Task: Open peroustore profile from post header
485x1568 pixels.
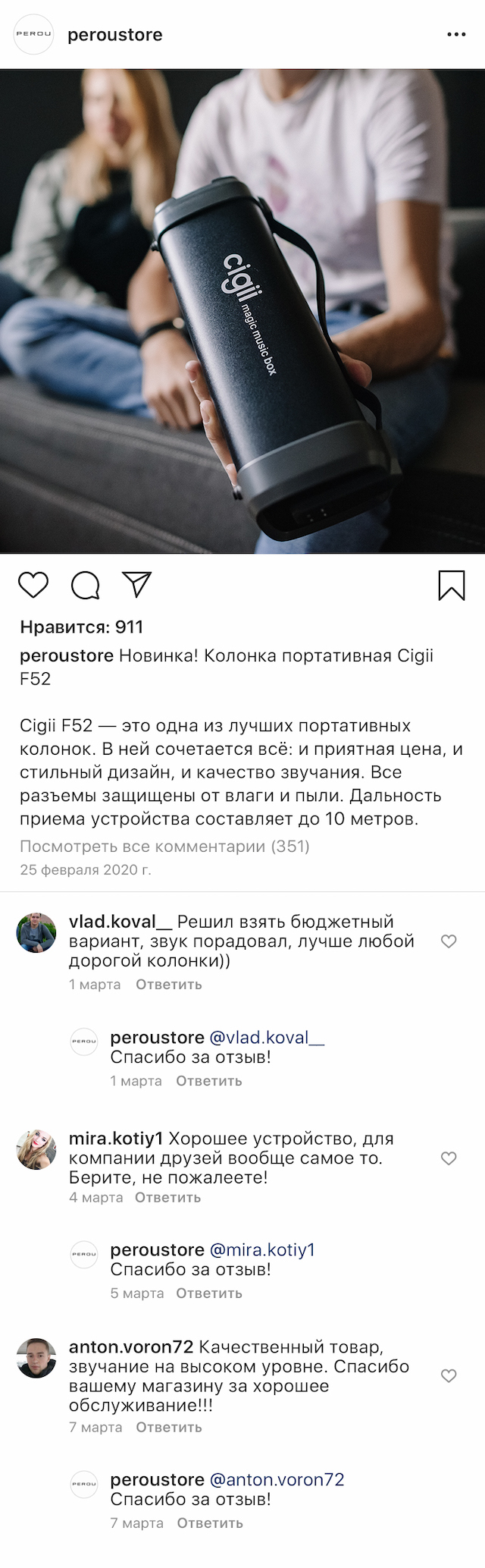Action: [115, 35]
